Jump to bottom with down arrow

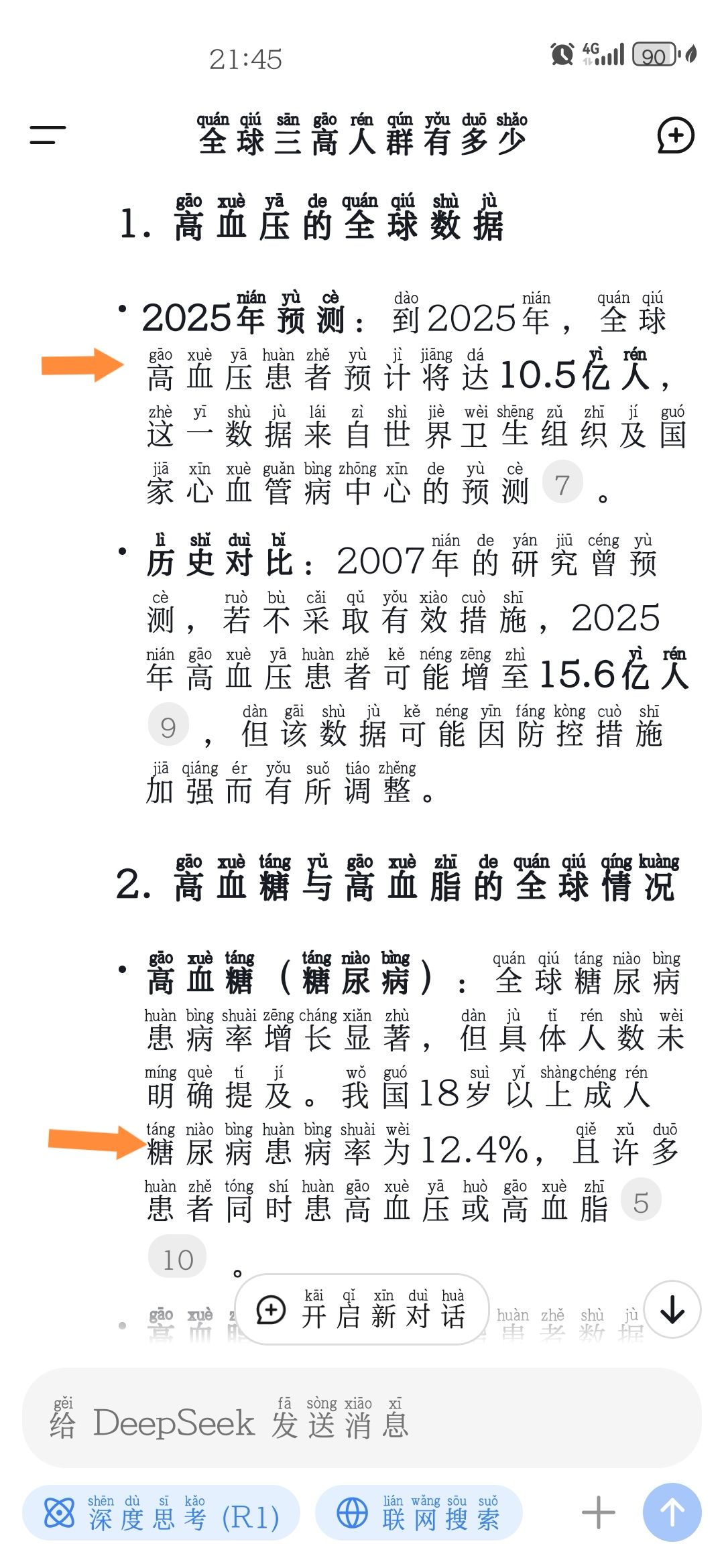tap(672, 1309)
